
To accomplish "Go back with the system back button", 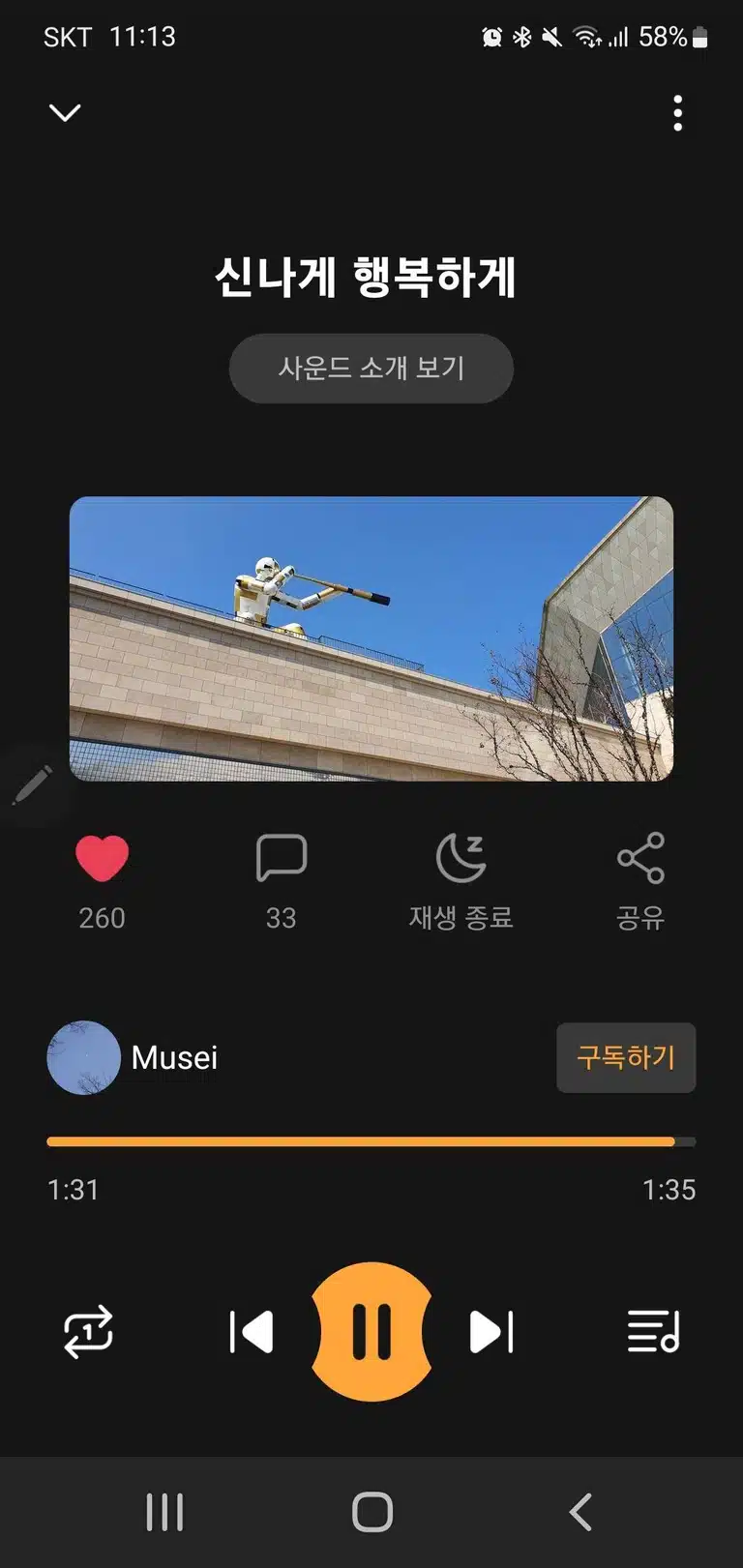I will tap(580, 1512).
